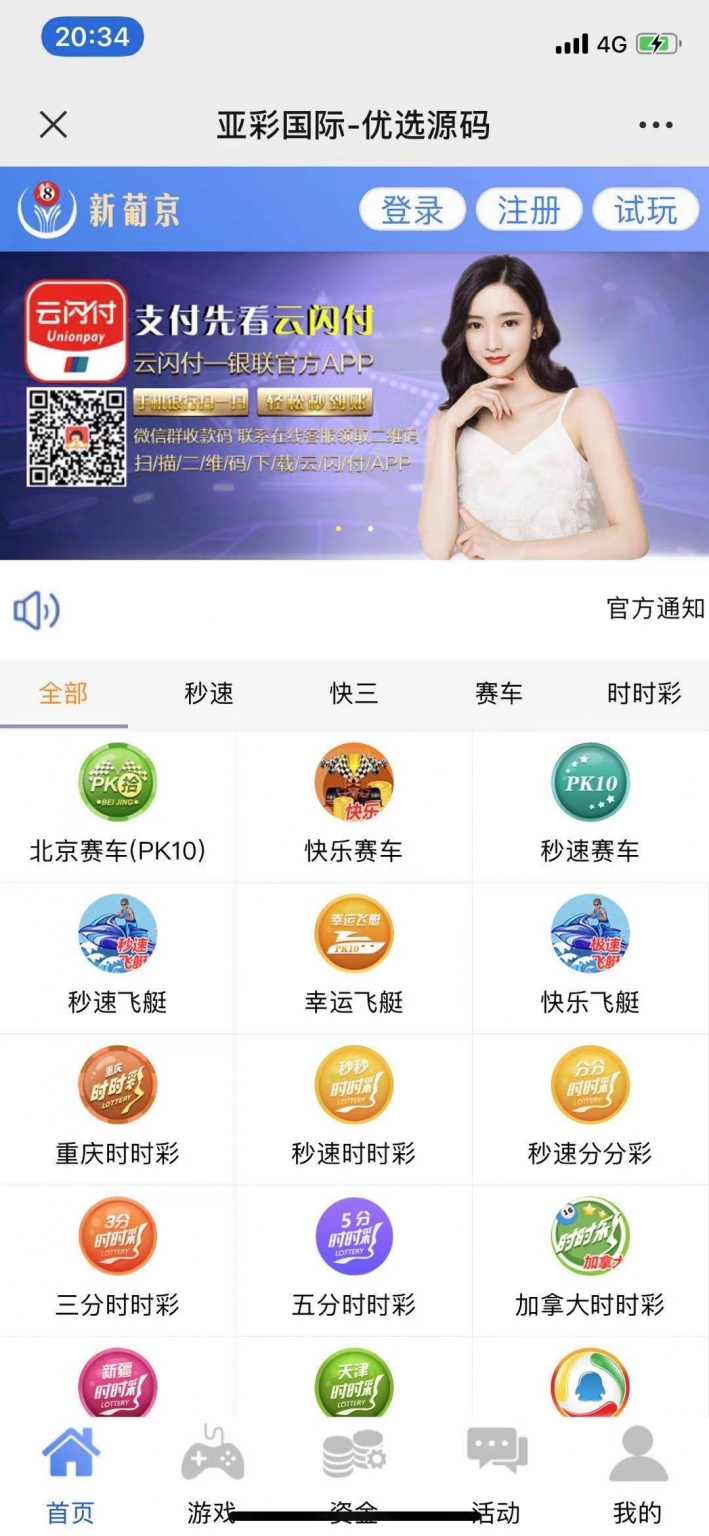The image size is (709, 1536).
Task: Open the three-dot overflow menu
Action: tap(655, 125)
